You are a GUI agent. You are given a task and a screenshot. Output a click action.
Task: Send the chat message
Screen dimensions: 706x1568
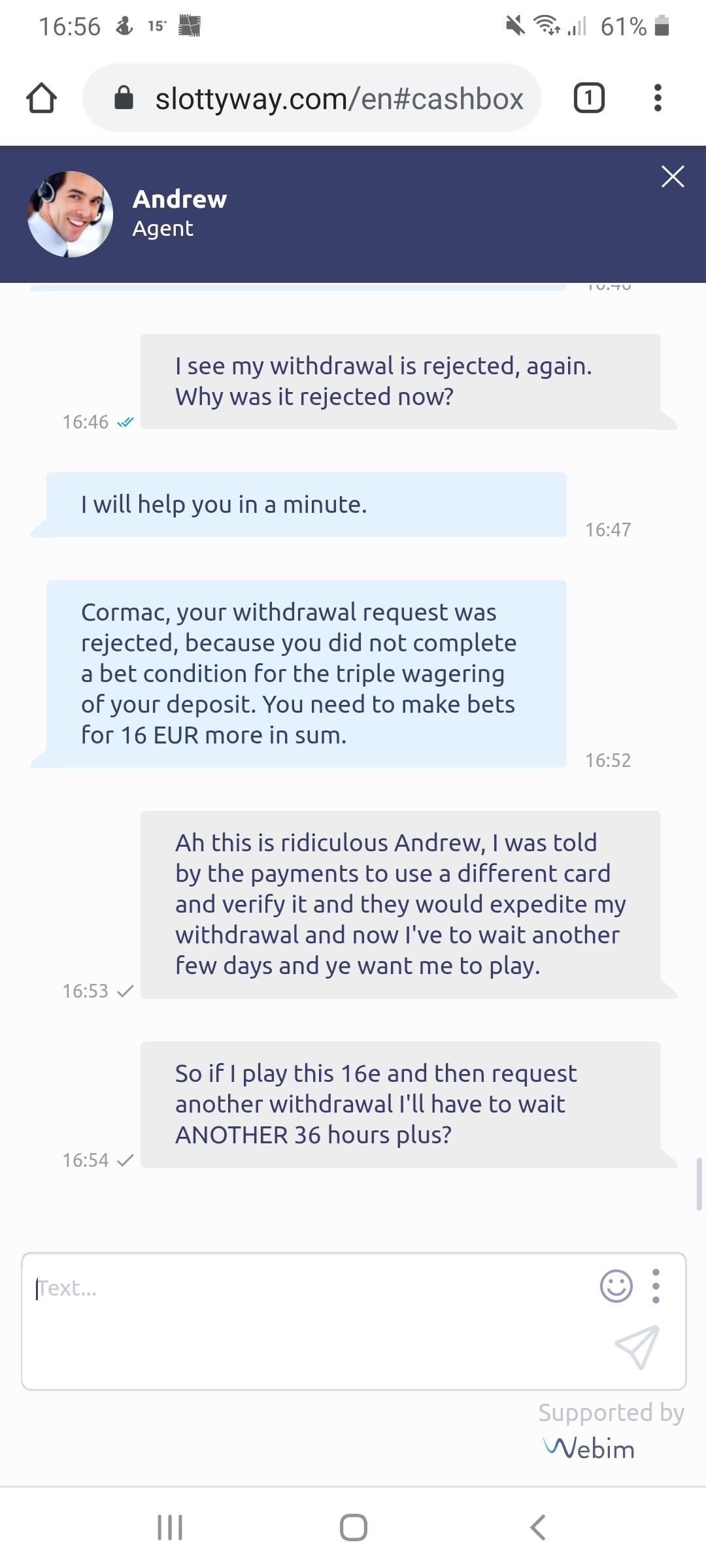[636, 1347]
